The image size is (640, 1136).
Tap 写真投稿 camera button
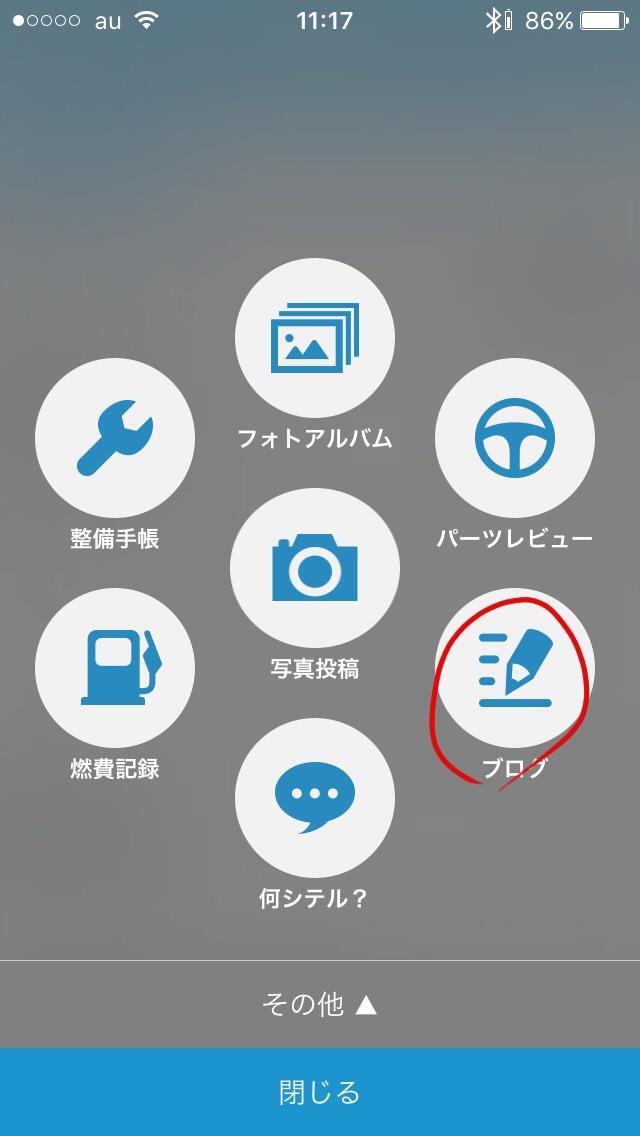point(315,568)
